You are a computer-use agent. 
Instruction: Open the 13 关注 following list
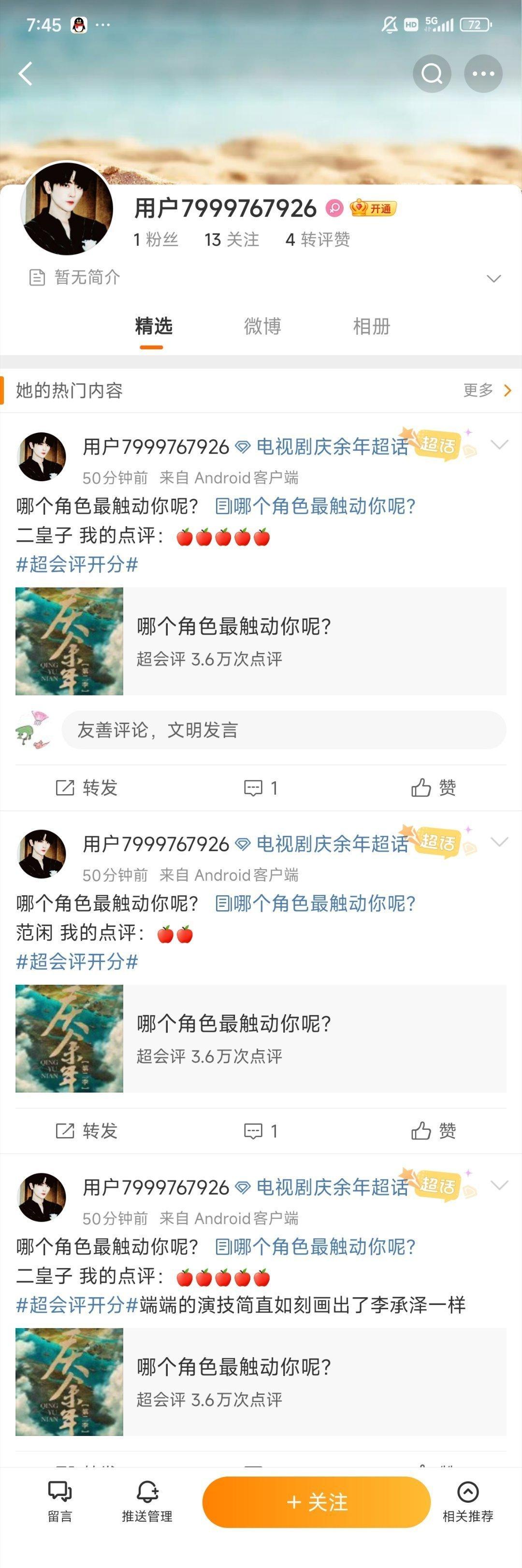point(231,240)
